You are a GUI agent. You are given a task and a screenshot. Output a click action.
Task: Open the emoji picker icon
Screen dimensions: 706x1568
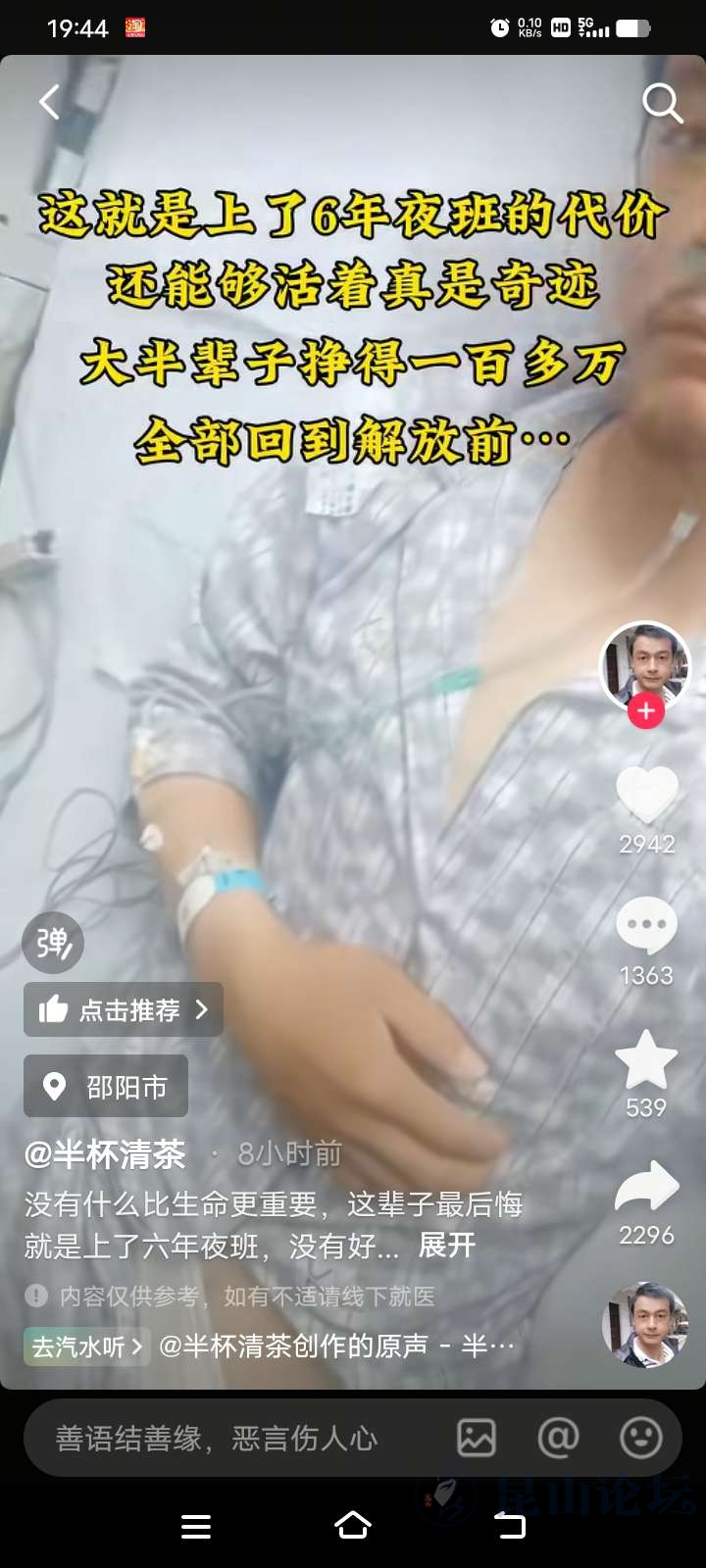(641, 1439)
